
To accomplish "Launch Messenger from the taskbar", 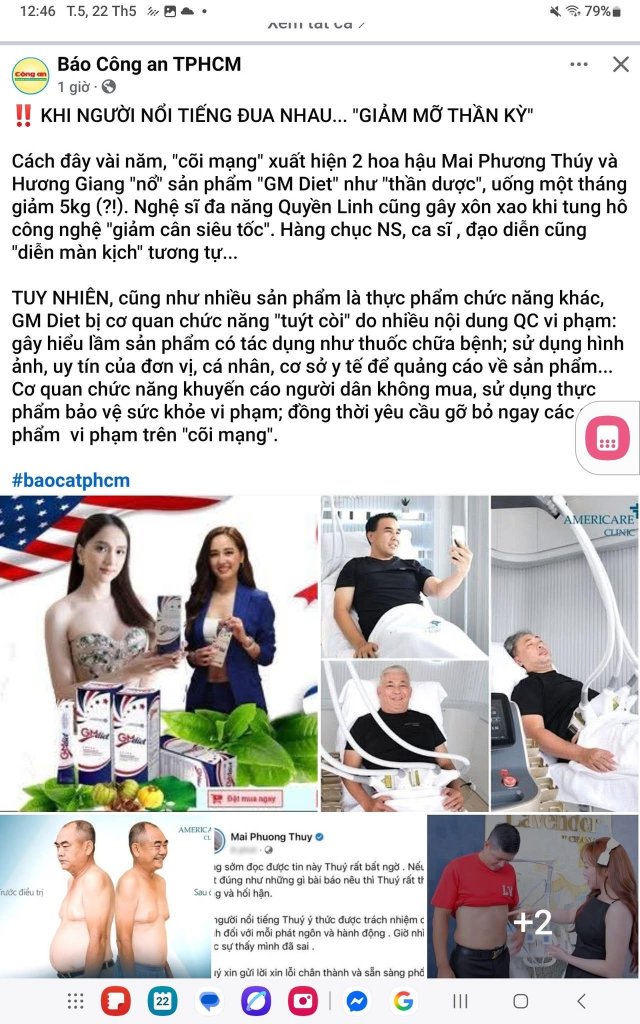I will 356,1001.
